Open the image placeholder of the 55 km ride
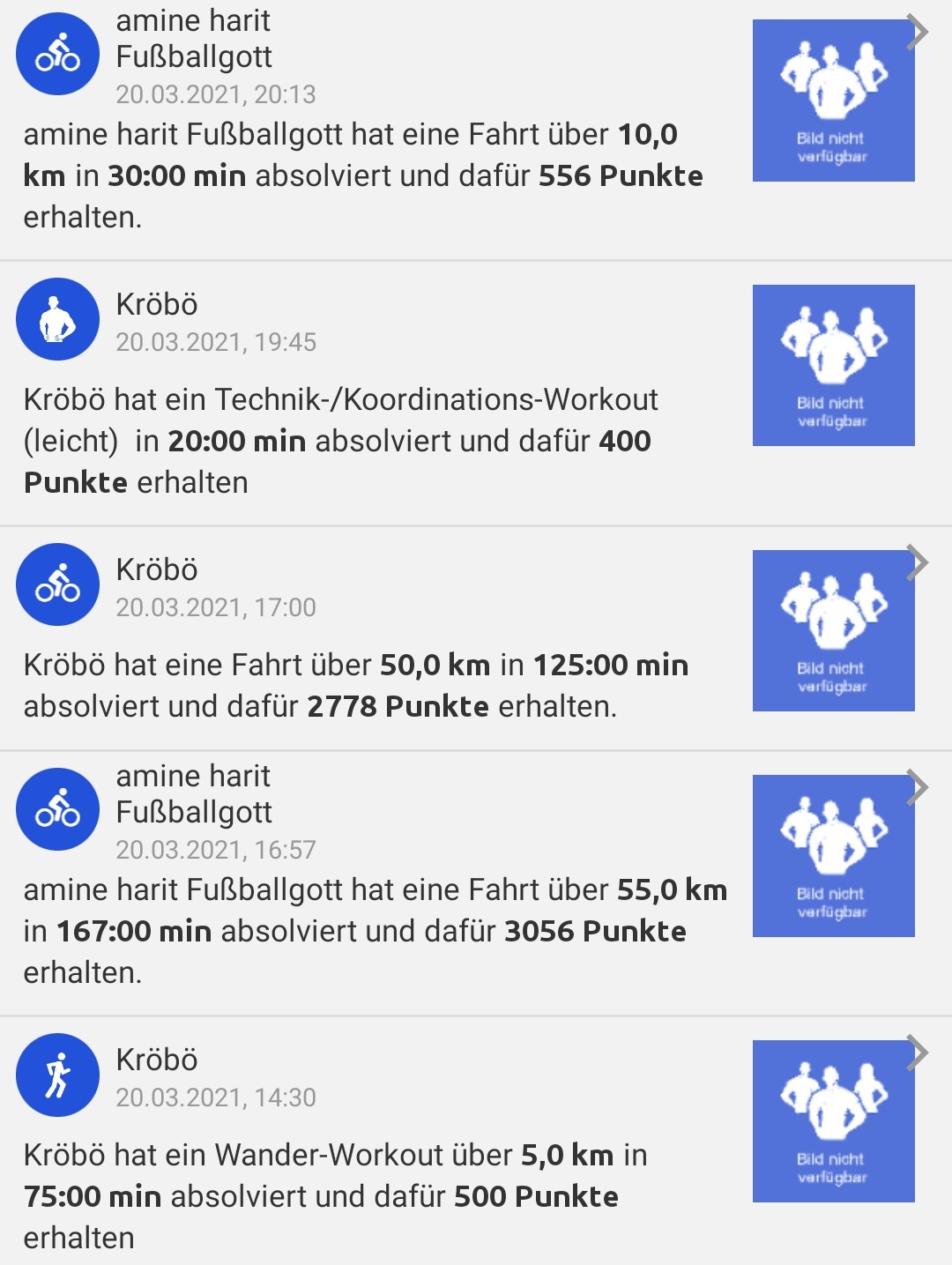This screenshot has height=1265, width=952. coord(833,853)
